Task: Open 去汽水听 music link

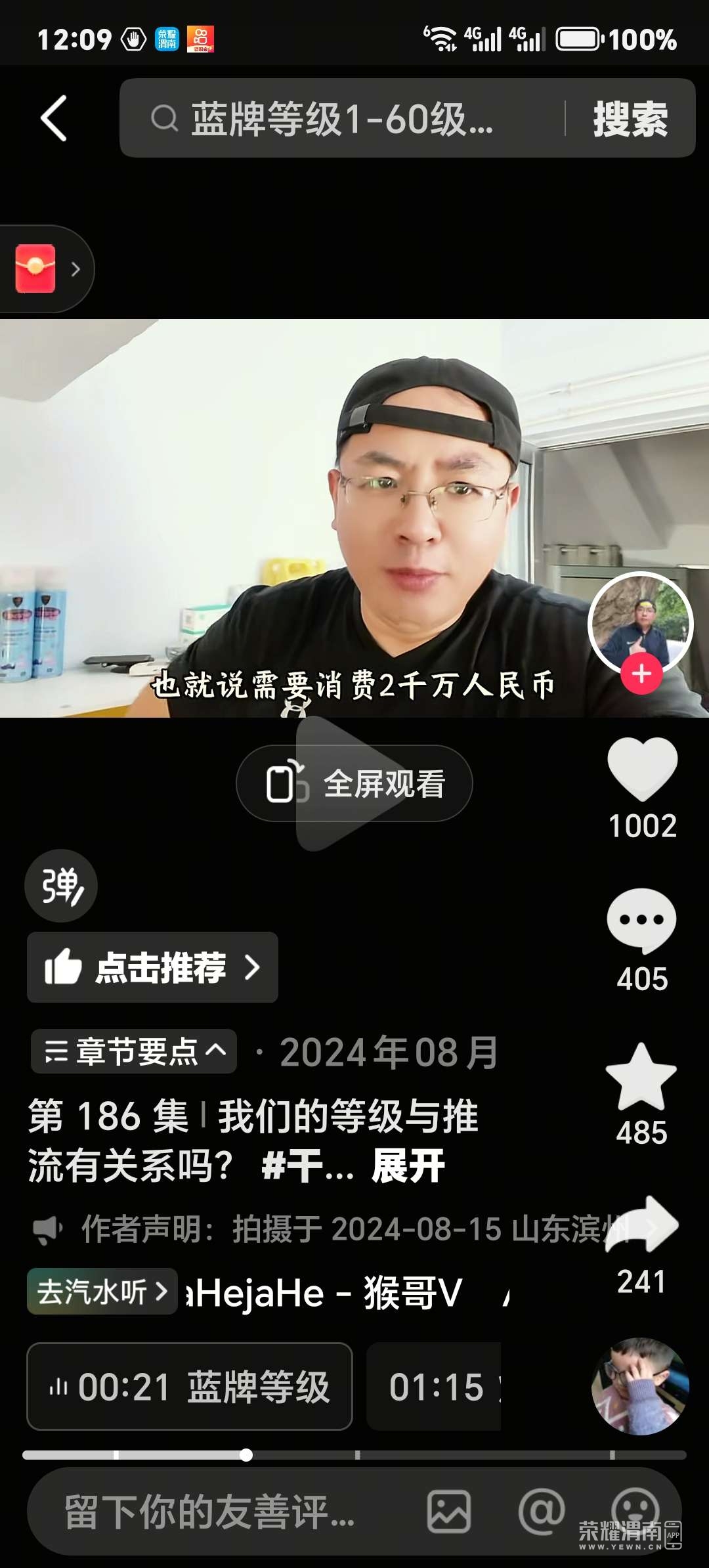Action: point(102,1292)
